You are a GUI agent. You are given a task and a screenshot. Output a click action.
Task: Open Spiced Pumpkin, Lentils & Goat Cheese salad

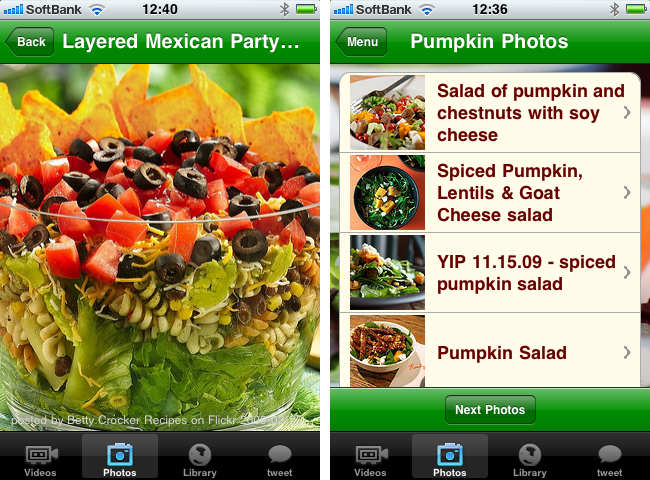[490, 192]
